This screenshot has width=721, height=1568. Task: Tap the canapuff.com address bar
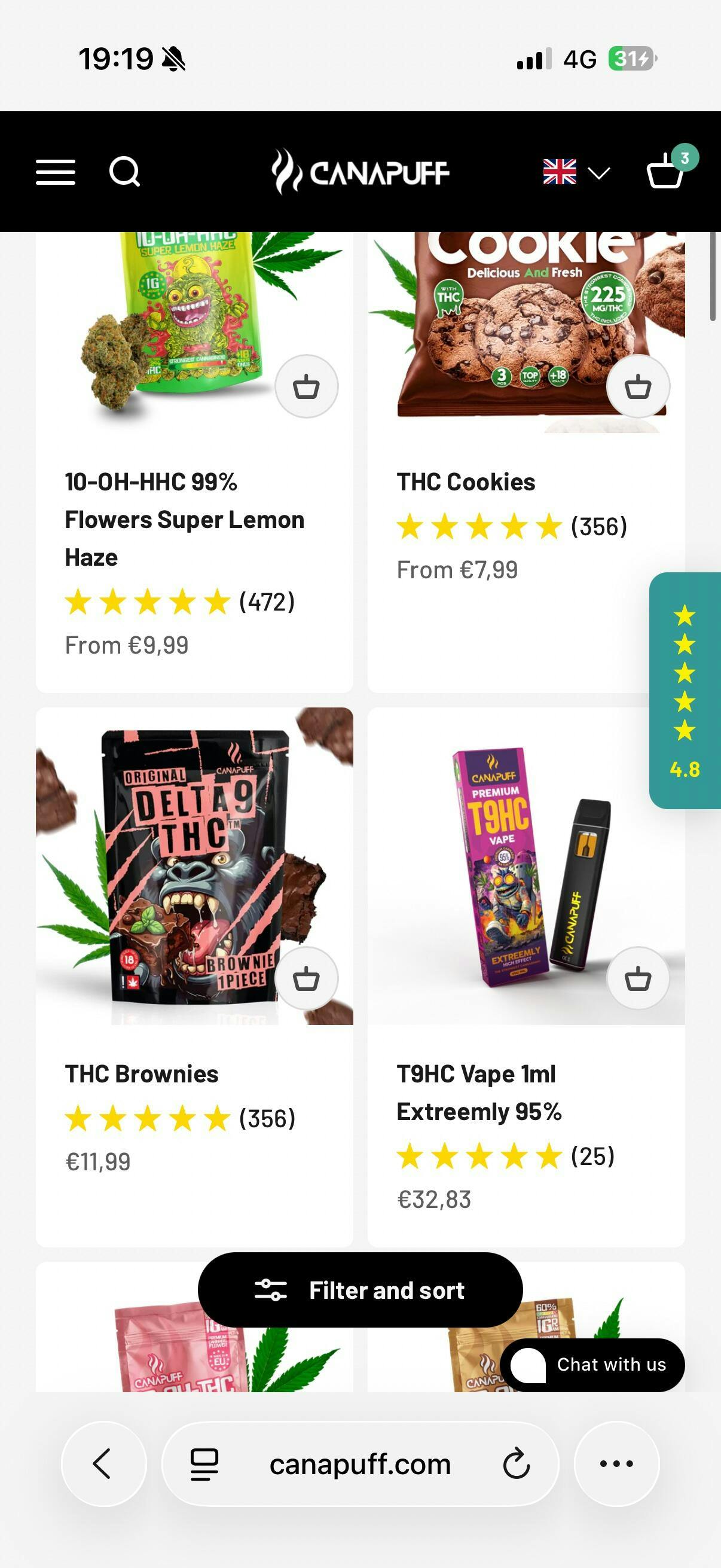(x=359, y=1464)
